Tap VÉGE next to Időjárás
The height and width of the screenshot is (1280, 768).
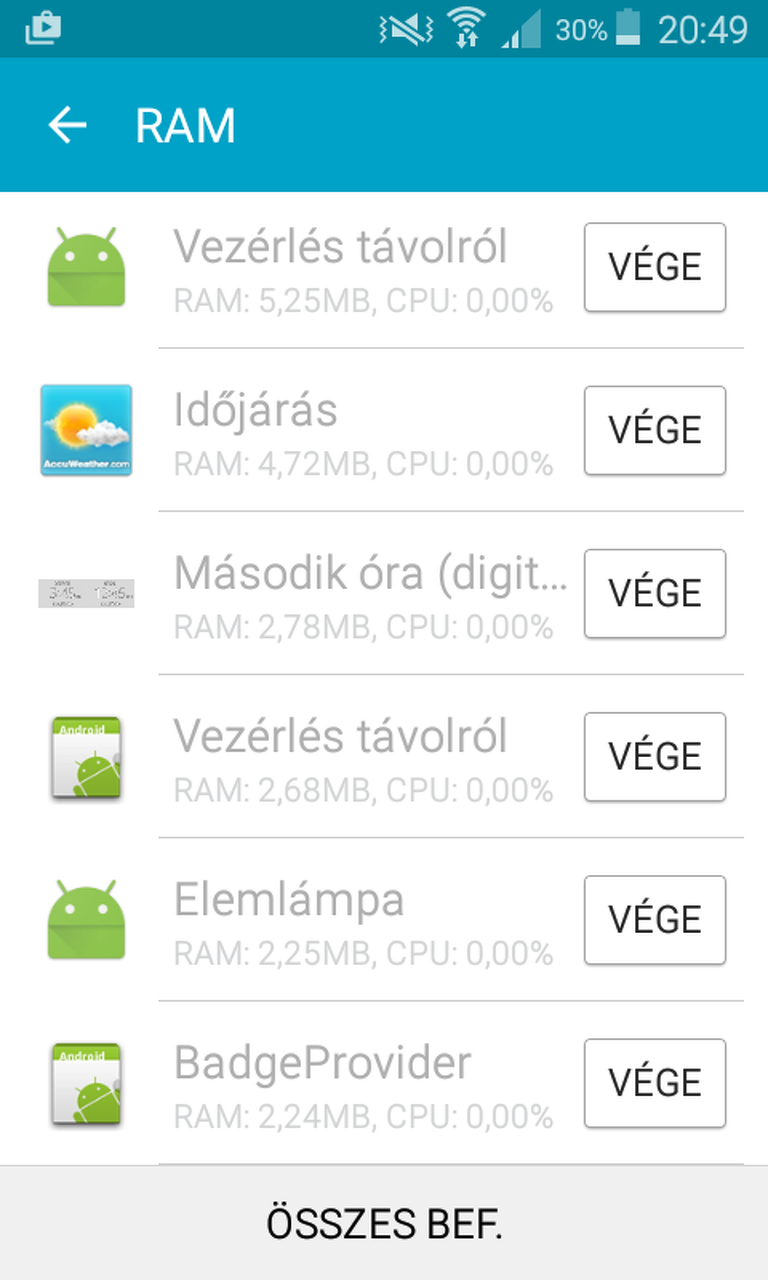point(655,430)
